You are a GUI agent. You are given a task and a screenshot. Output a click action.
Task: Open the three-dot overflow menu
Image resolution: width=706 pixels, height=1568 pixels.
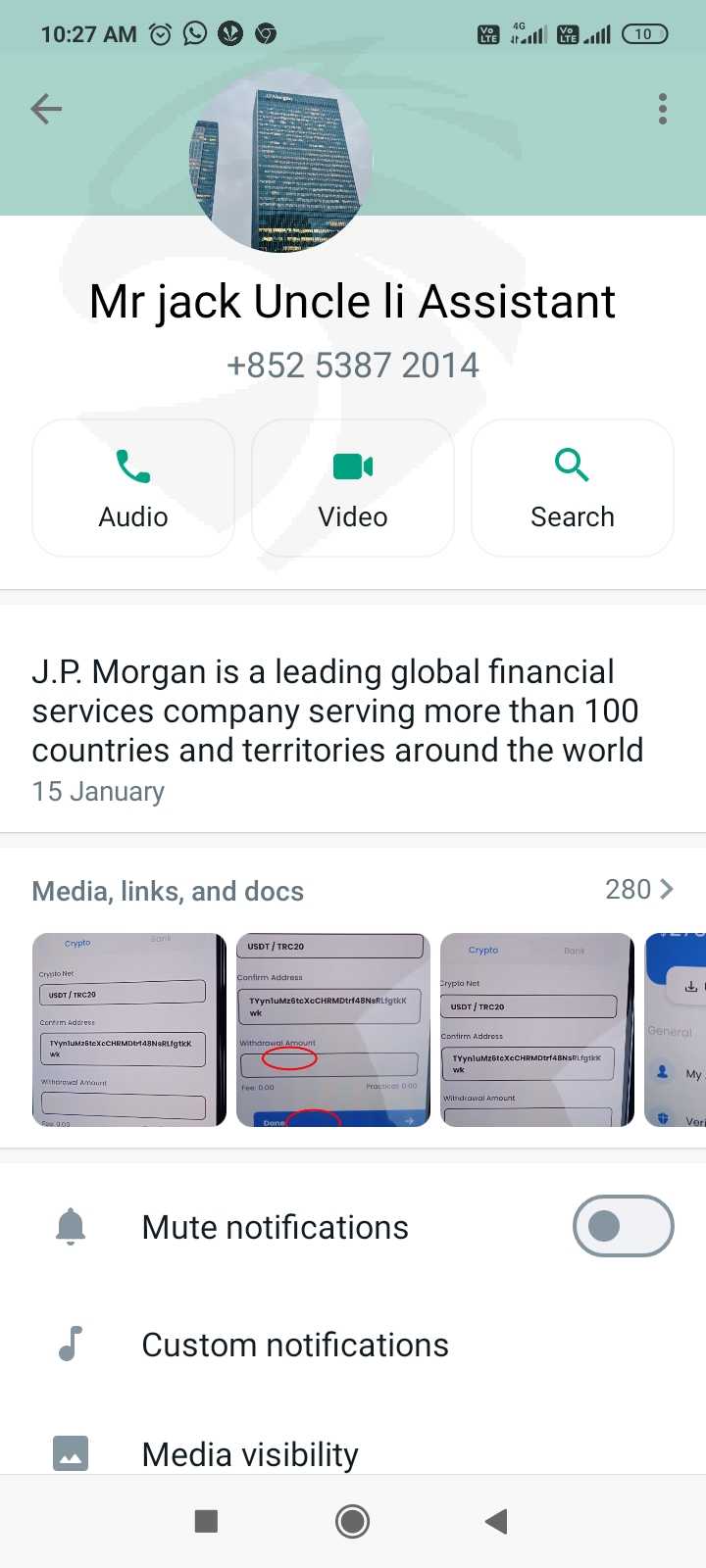663,109
